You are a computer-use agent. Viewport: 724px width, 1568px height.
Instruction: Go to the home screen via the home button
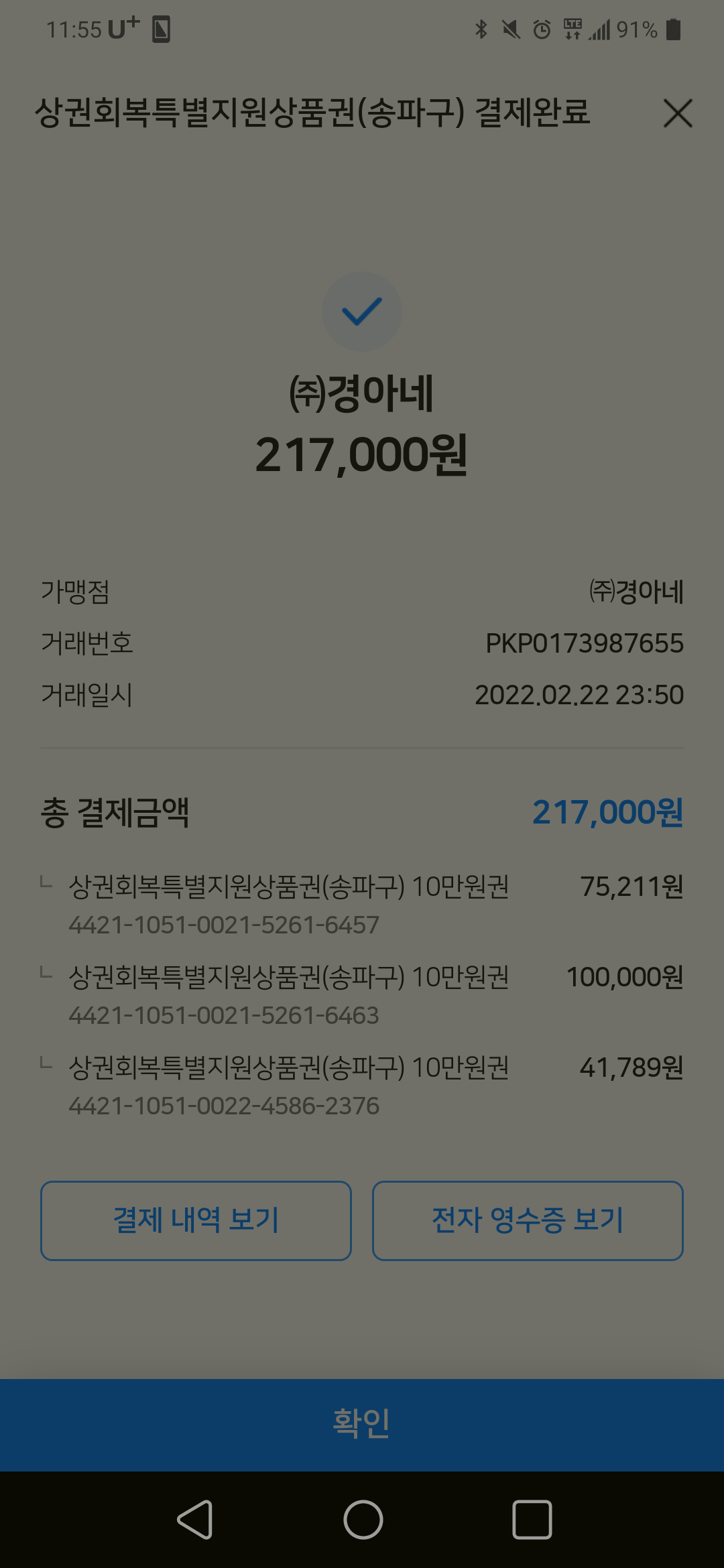363,1519
